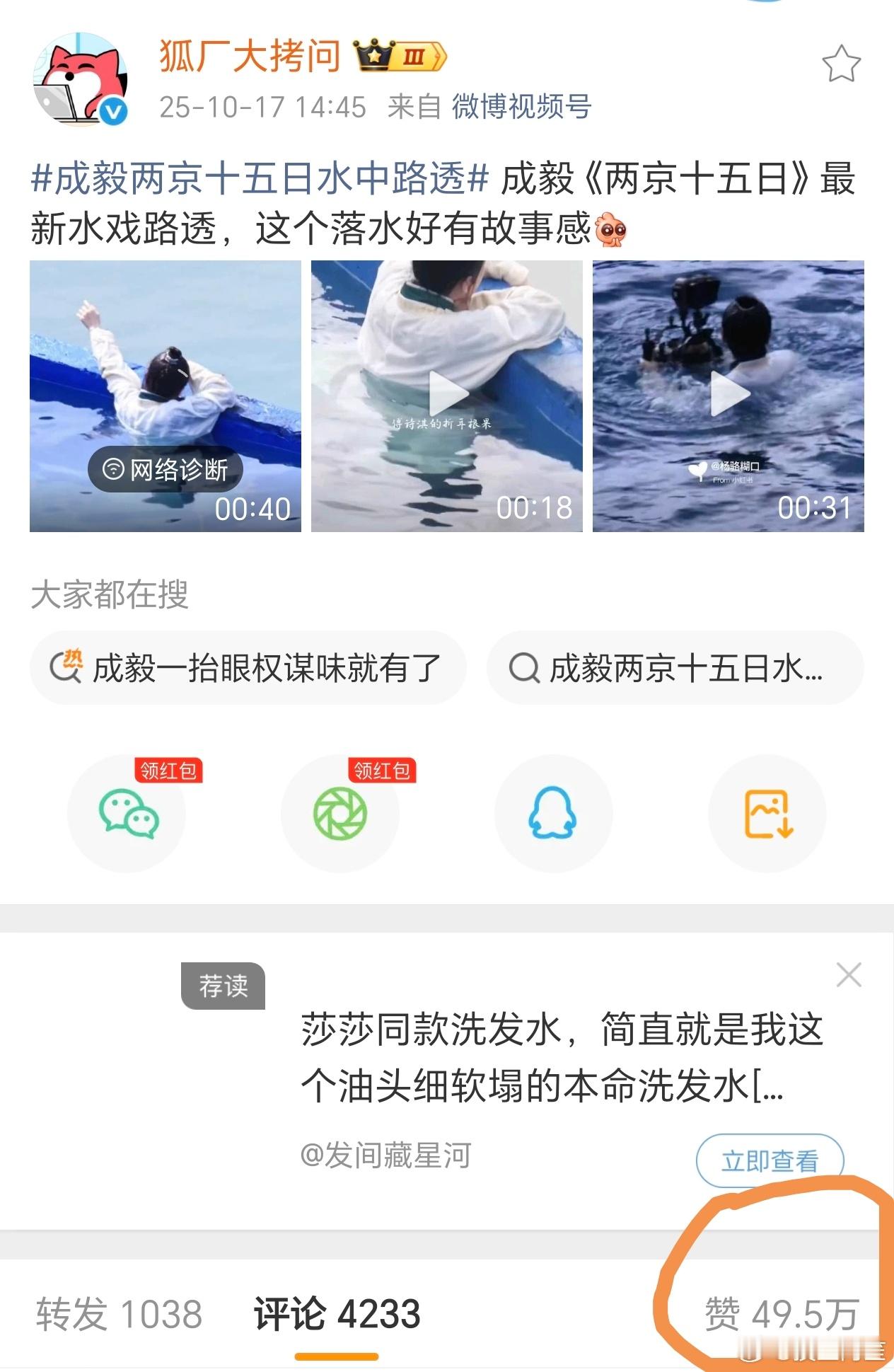Image resolution: width=894 pixels, height=1372 pixels.
Task: Search 成毅一抬眼权谋味就有了
Action: coord(248,668)
